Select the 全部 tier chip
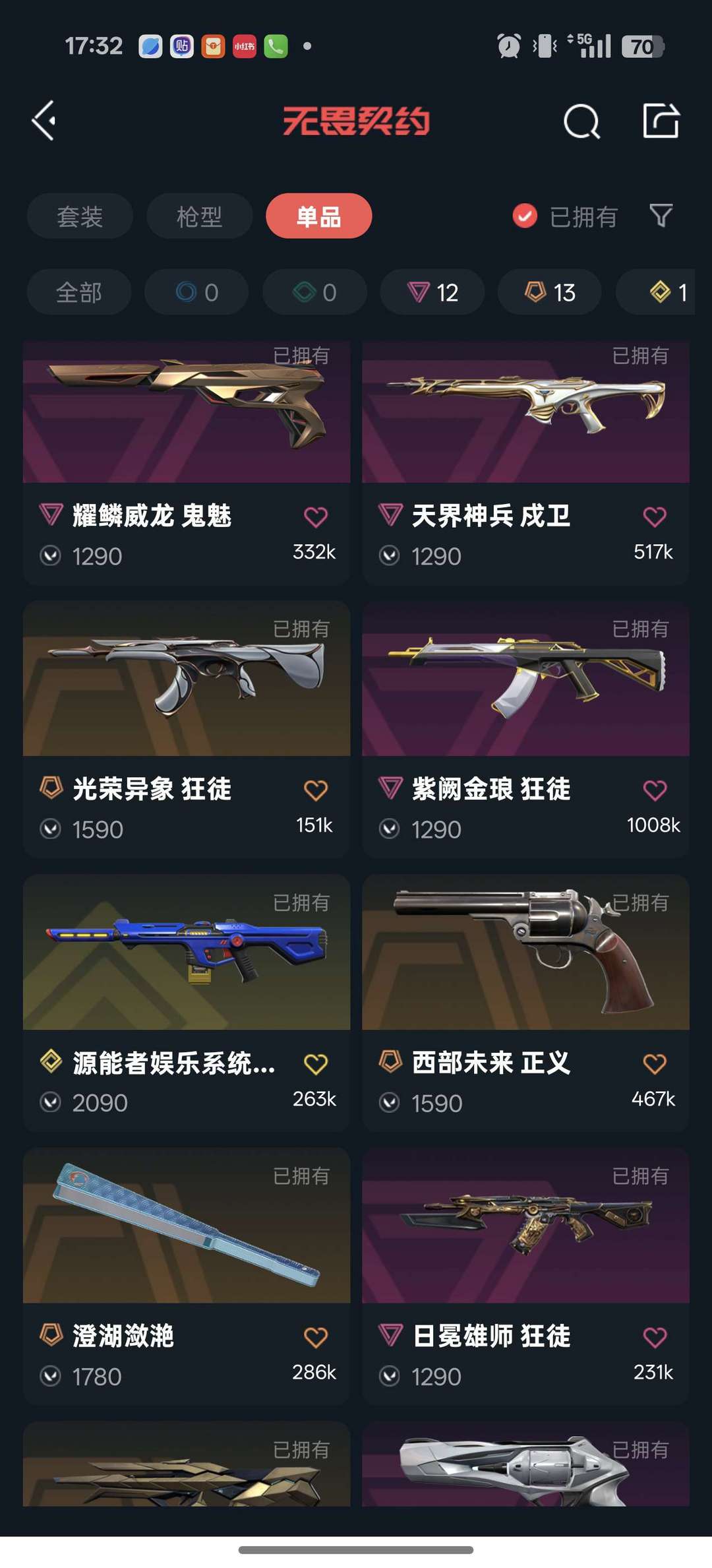The width and height of the screenshot is (712, 1568). coord(79,292)
